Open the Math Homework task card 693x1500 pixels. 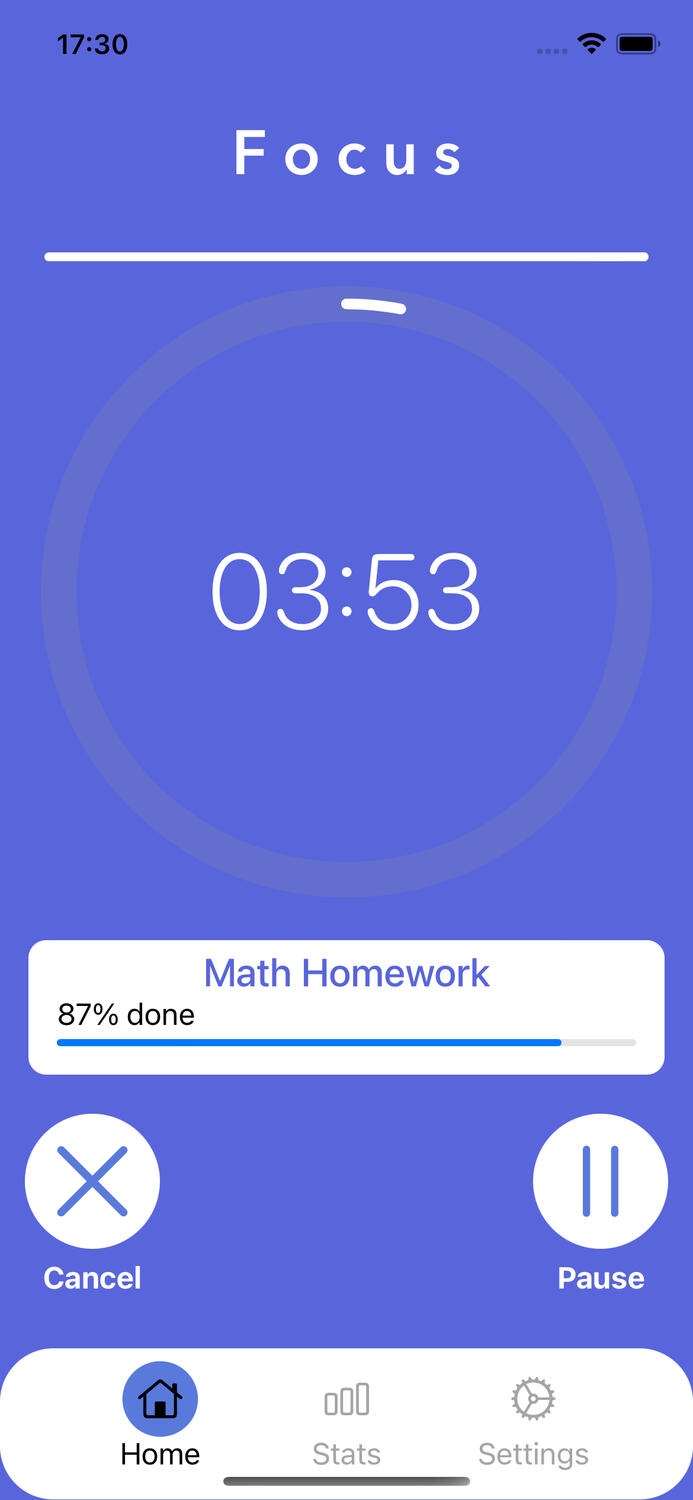(x=346, y=1006)
